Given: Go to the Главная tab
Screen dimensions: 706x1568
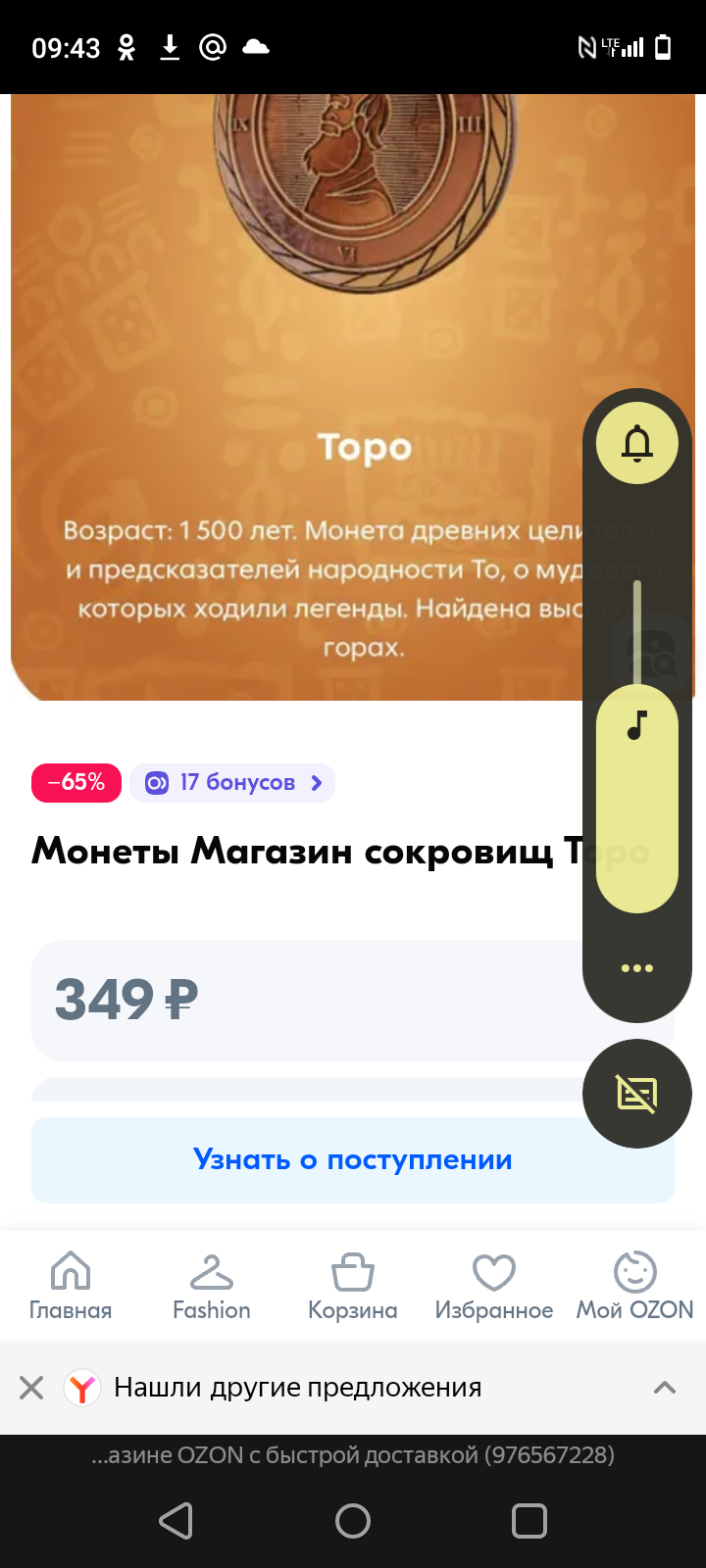Looking at the screenshot, I should [x=71, y=1286].
